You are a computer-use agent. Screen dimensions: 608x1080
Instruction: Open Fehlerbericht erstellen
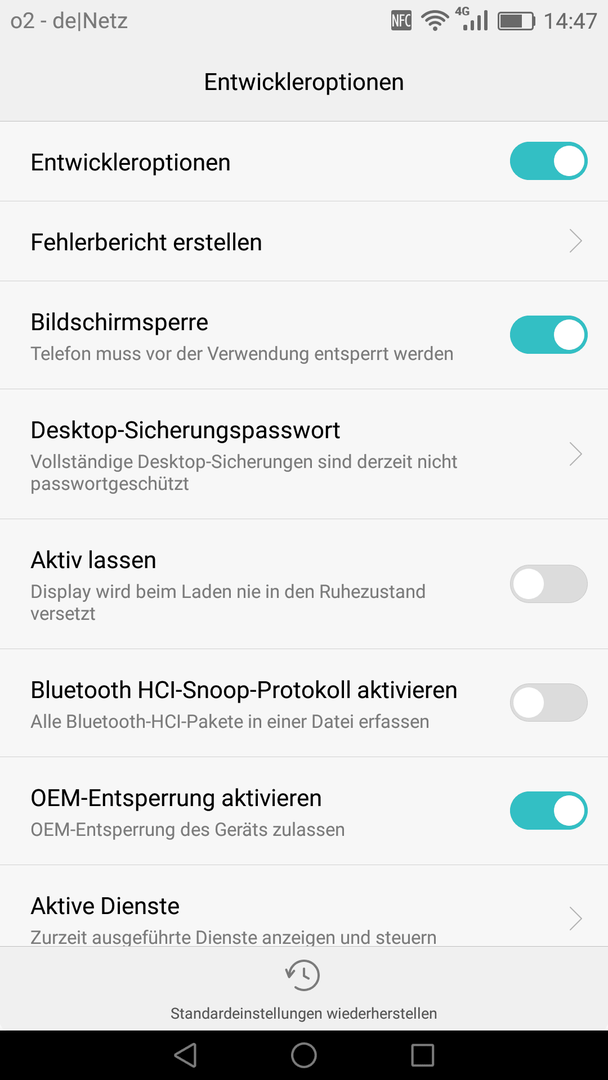(x=304, y=242)
